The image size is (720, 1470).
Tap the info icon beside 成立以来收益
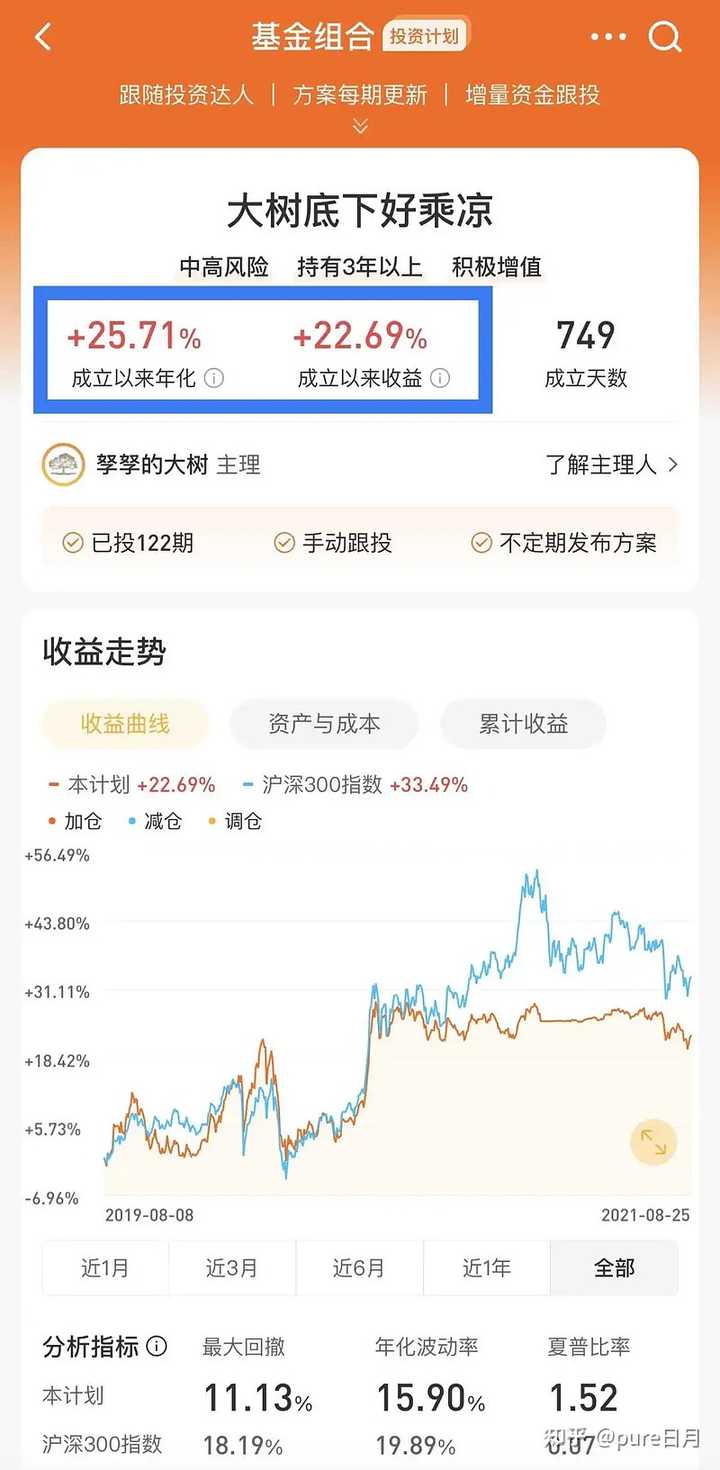tap(439, 379)
